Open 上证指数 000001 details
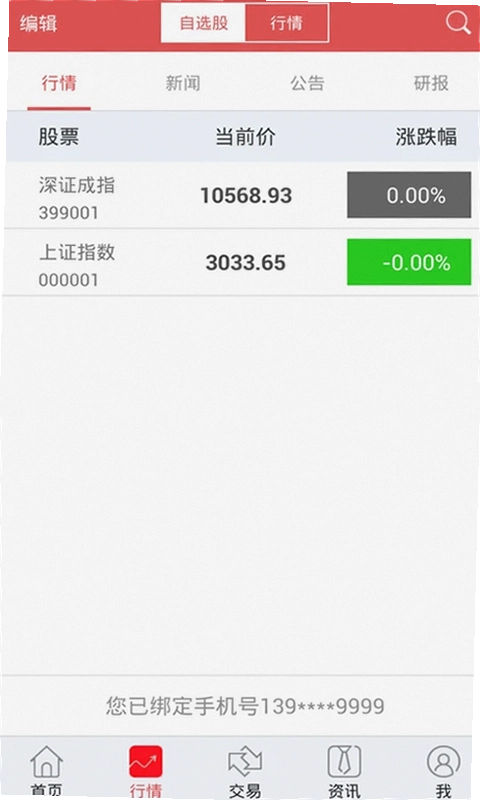This screenshot has width=480, height=800. [x=240, y=262]
